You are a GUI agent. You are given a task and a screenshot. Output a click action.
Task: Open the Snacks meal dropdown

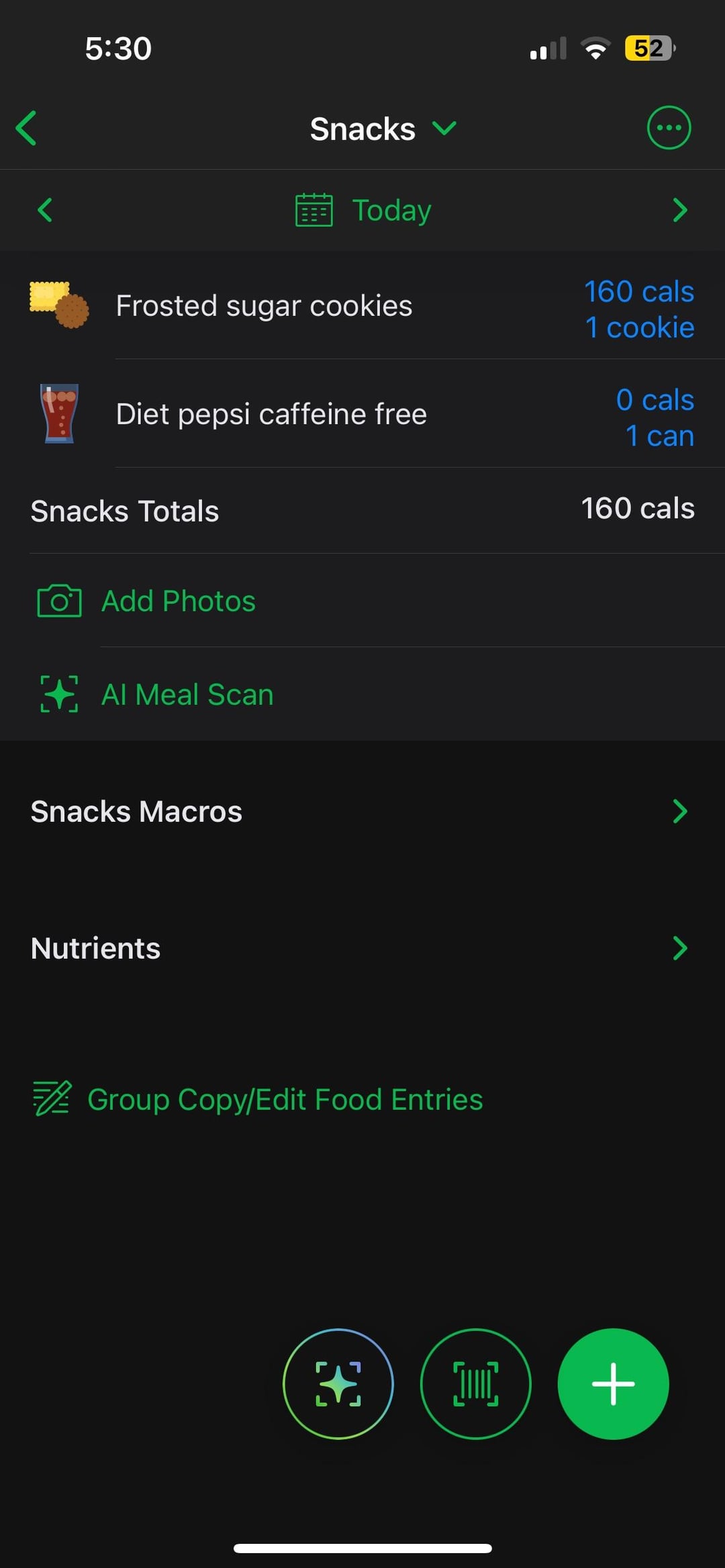pos(383,128)
